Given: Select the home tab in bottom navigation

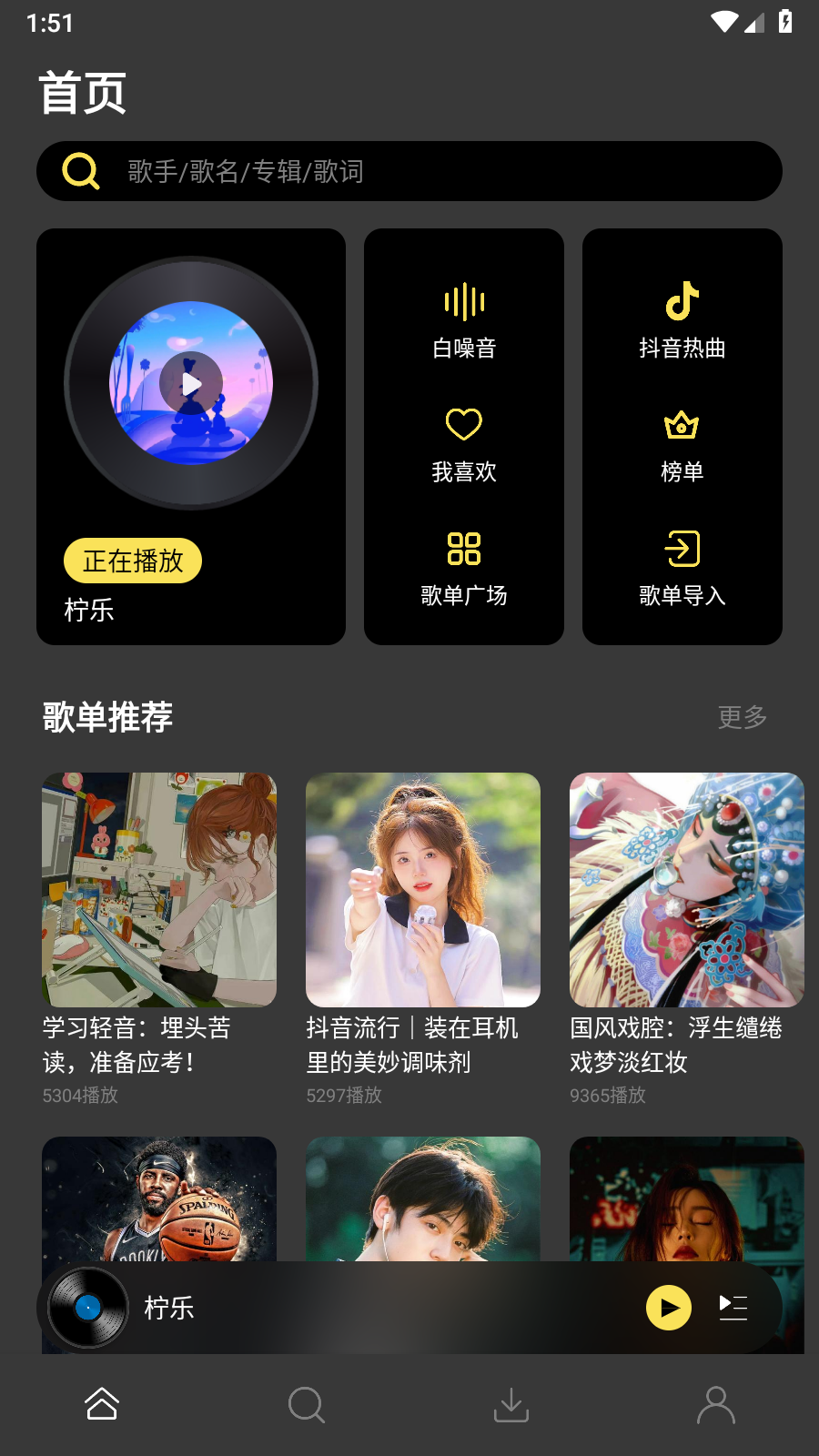Looking at the screenshot, I should (x=102, y=1405).
